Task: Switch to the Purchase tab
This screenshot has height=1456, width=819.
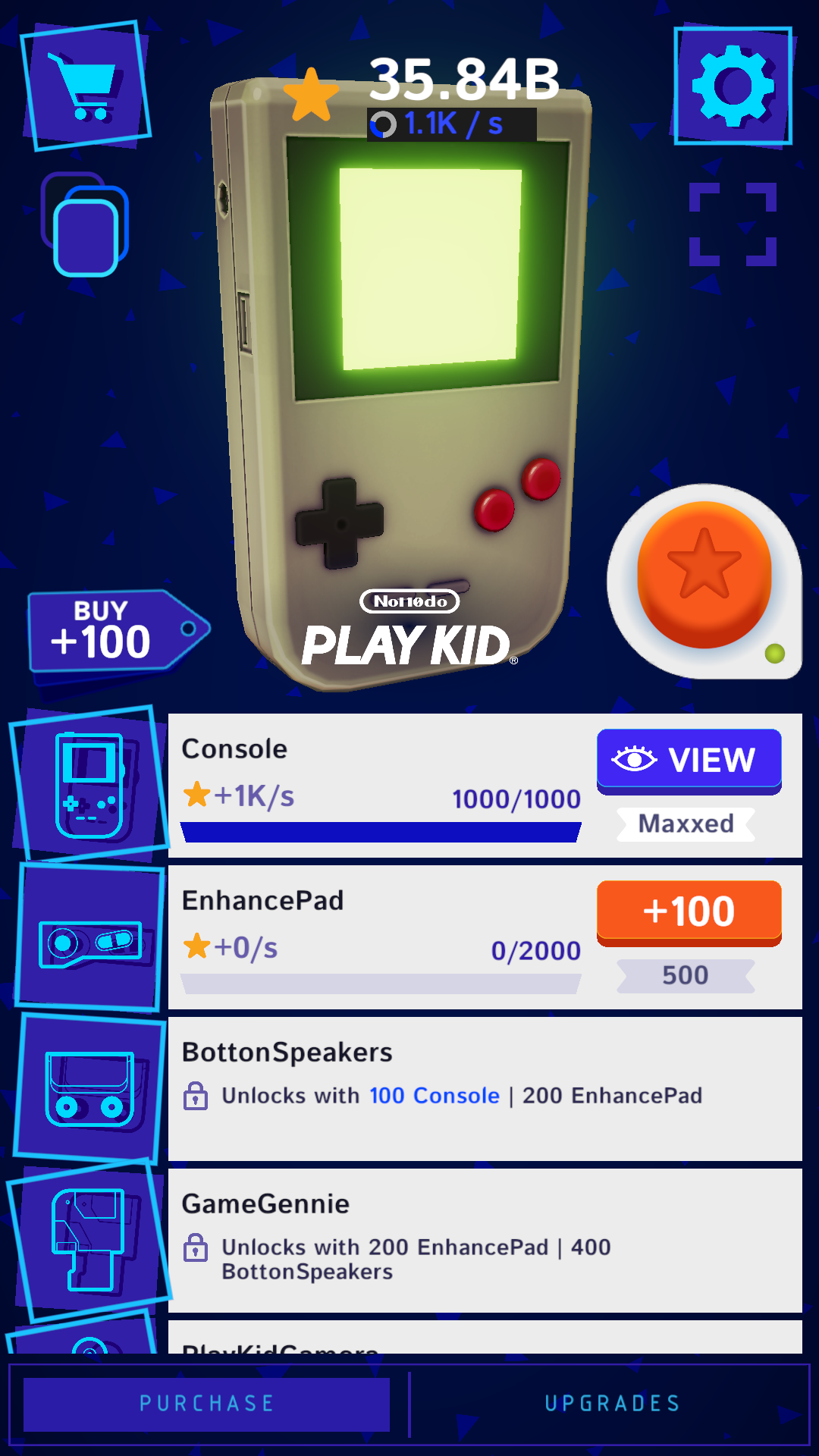Action: 206,1404
